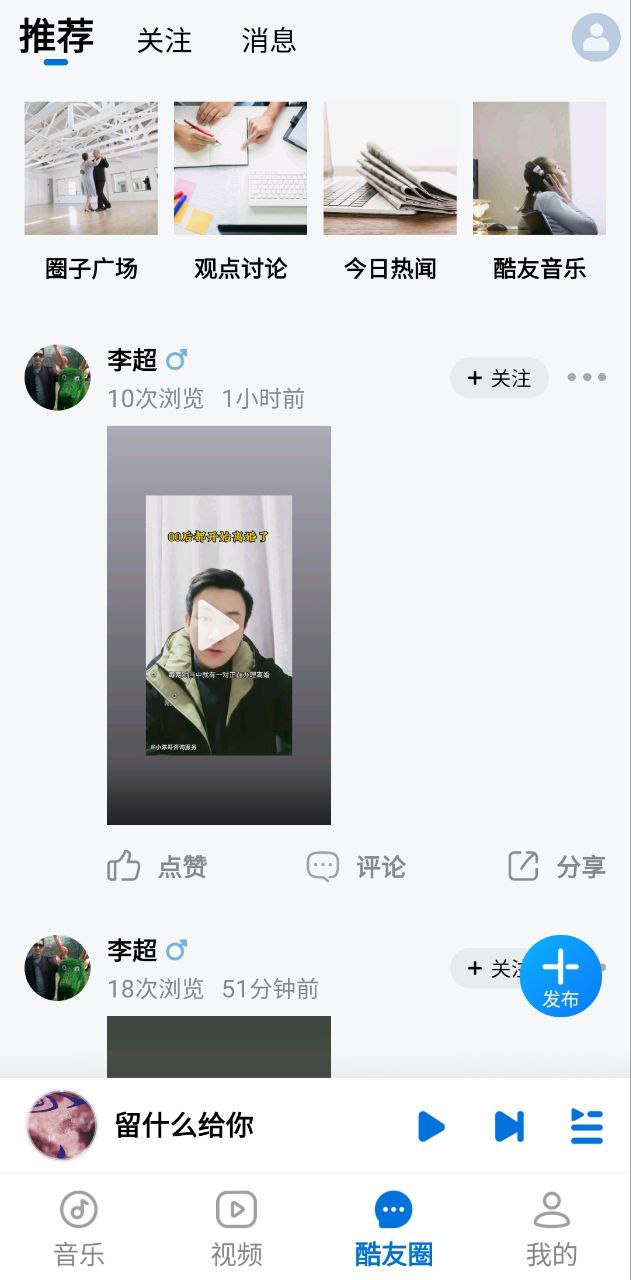The width and height of the screenshot is (631, 1280).
Task: Share 李超's post via 分享
Action: (556, 866)
